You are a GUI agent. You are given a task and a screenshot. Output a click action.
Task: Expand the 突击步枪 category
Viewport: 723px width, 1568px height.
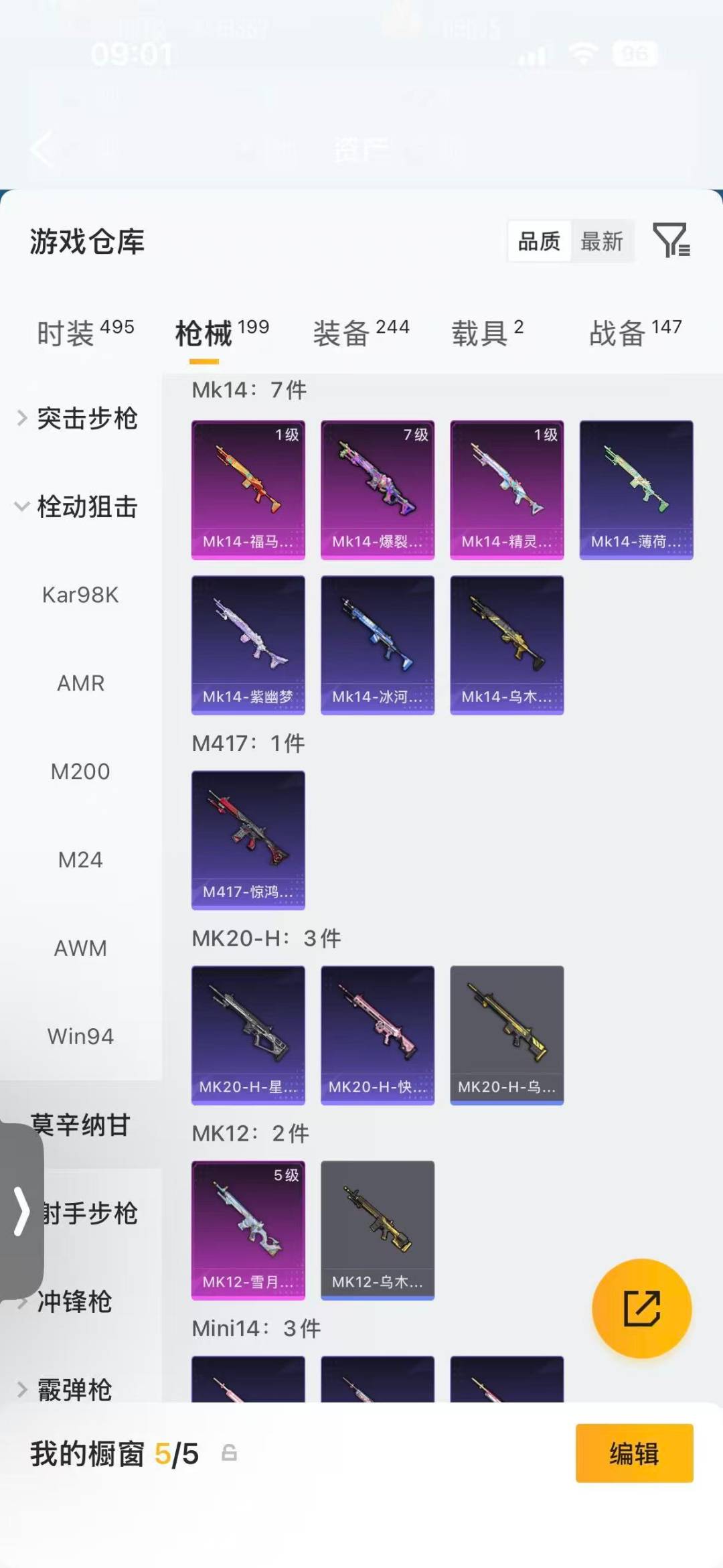pos(88,418)
